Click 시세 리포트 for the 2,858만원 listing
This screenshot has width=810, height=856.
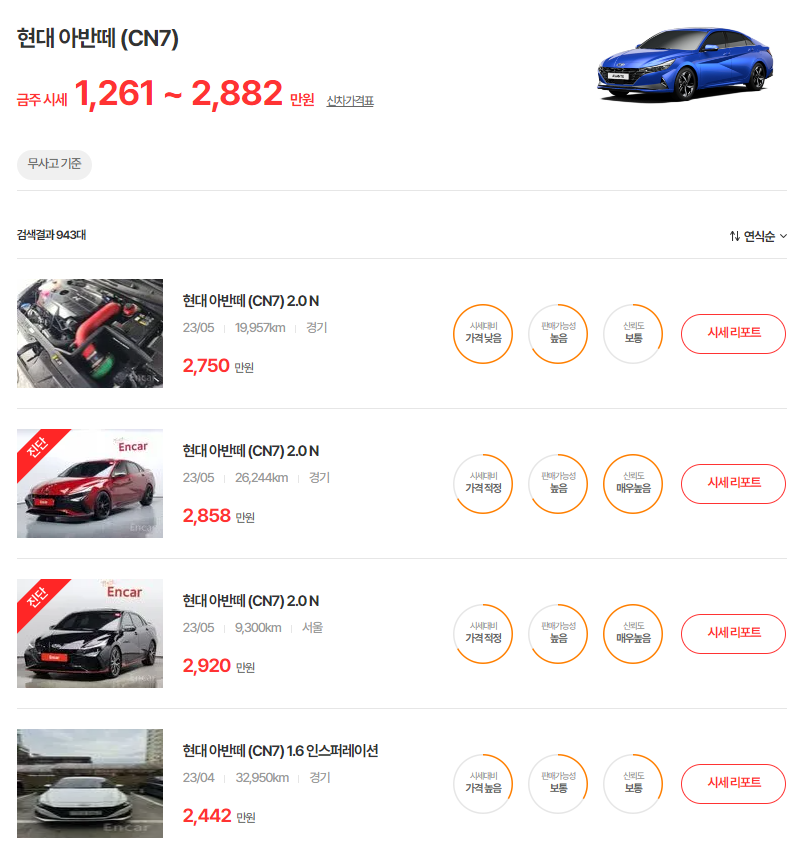pyautogui.click(x=733, y=484)
